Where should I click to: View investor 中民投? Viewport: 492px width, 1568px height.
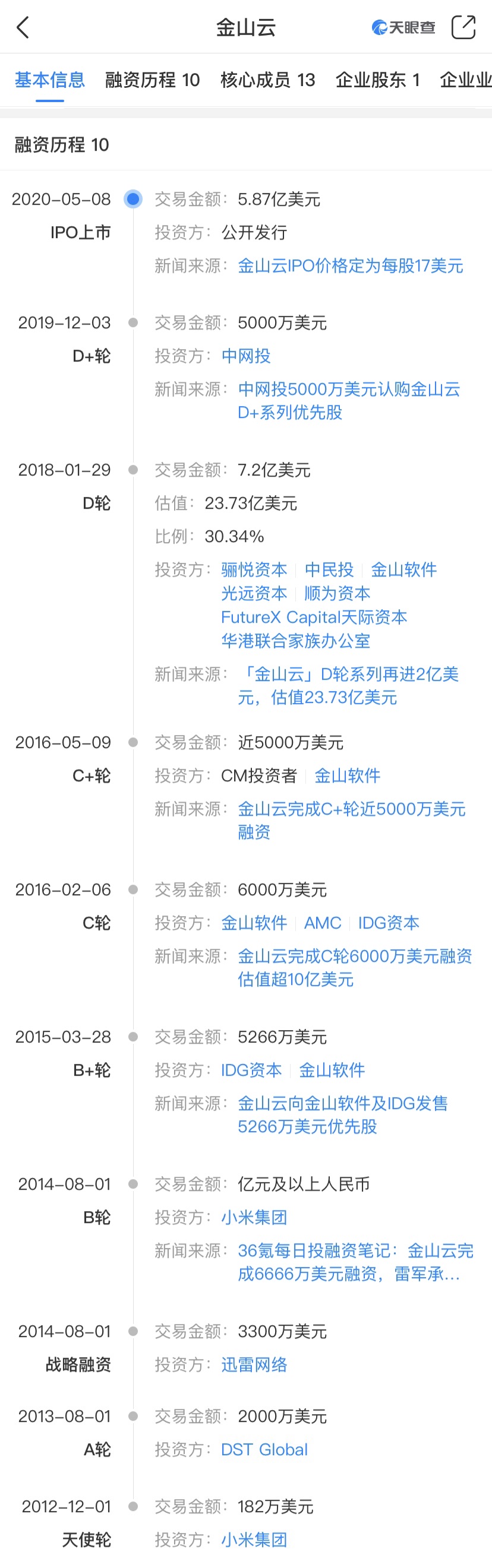point(329,570)
